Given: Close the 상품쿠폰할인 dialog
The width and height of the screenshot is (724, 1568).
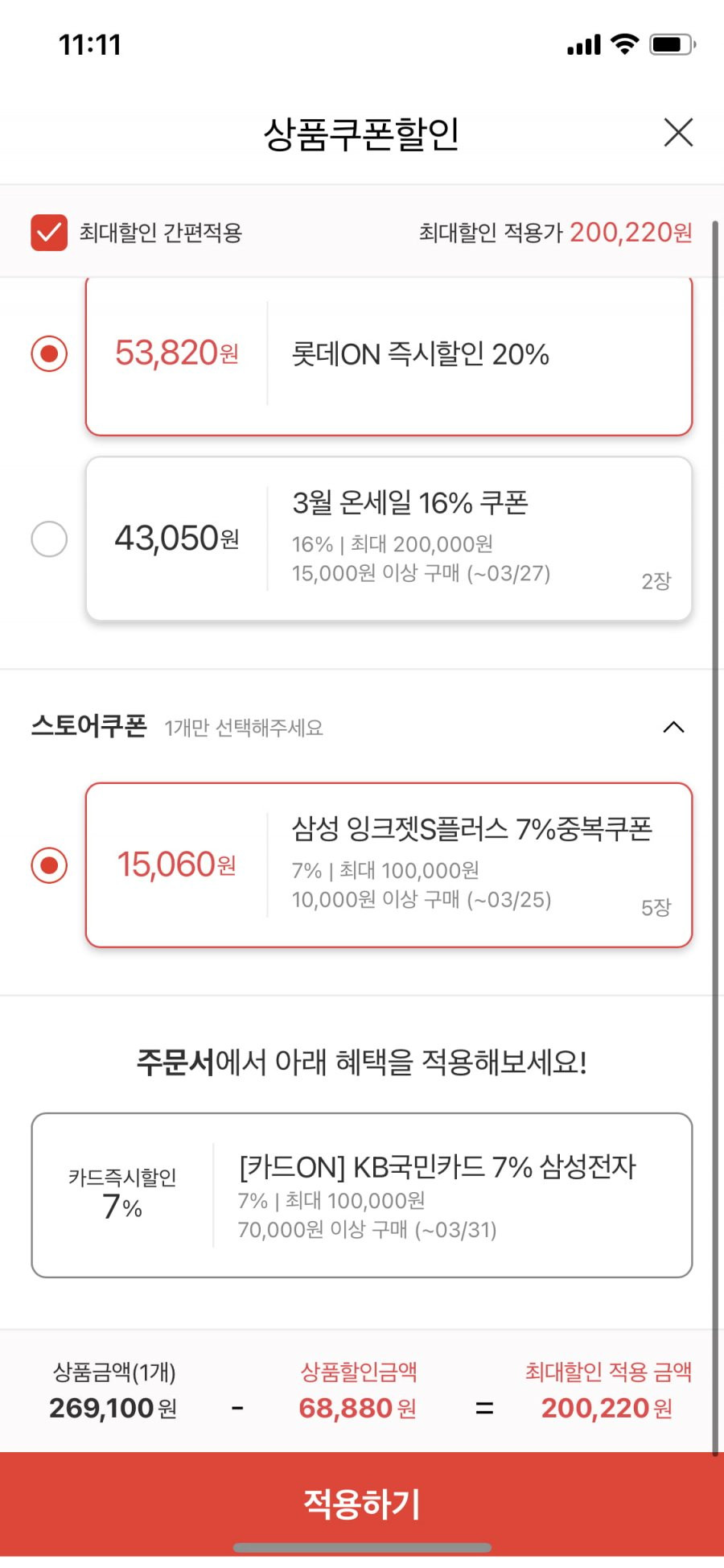Looking at the screenshot, I should click(x=678, y=132).
